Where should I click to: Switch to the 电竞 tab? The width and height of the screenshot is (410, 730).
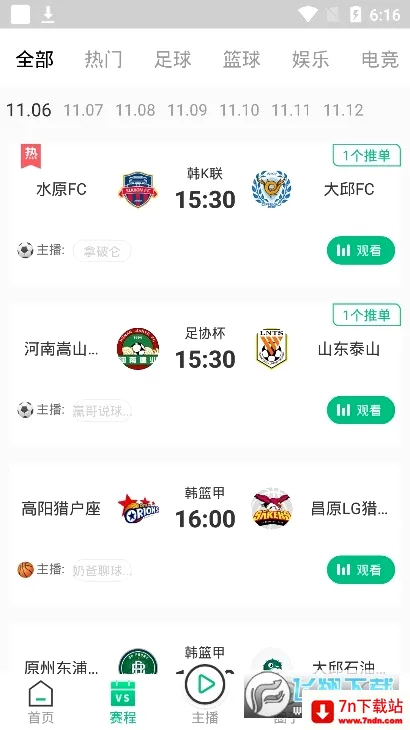[x=380, y=60]
